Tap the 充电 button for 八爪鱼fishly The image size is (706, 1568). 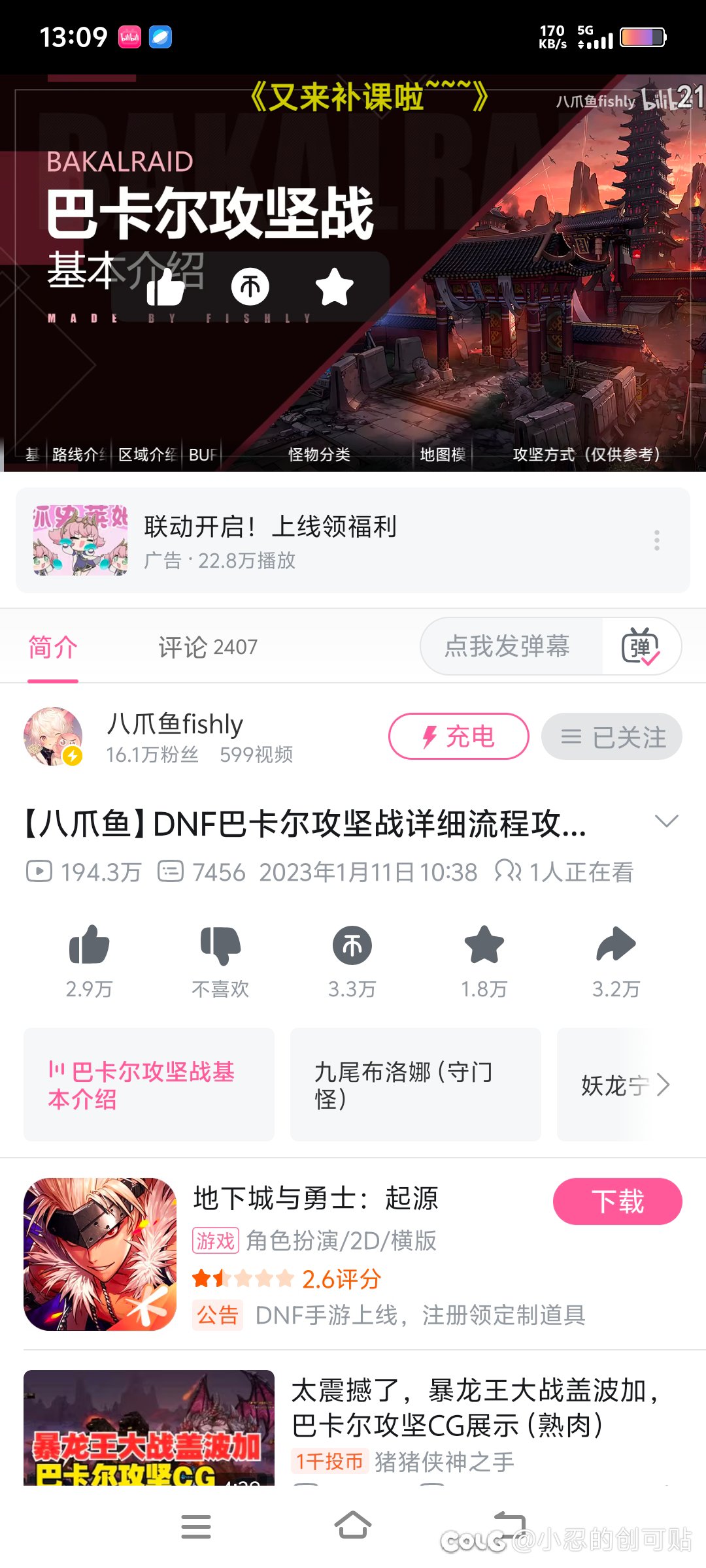(458, 736)
